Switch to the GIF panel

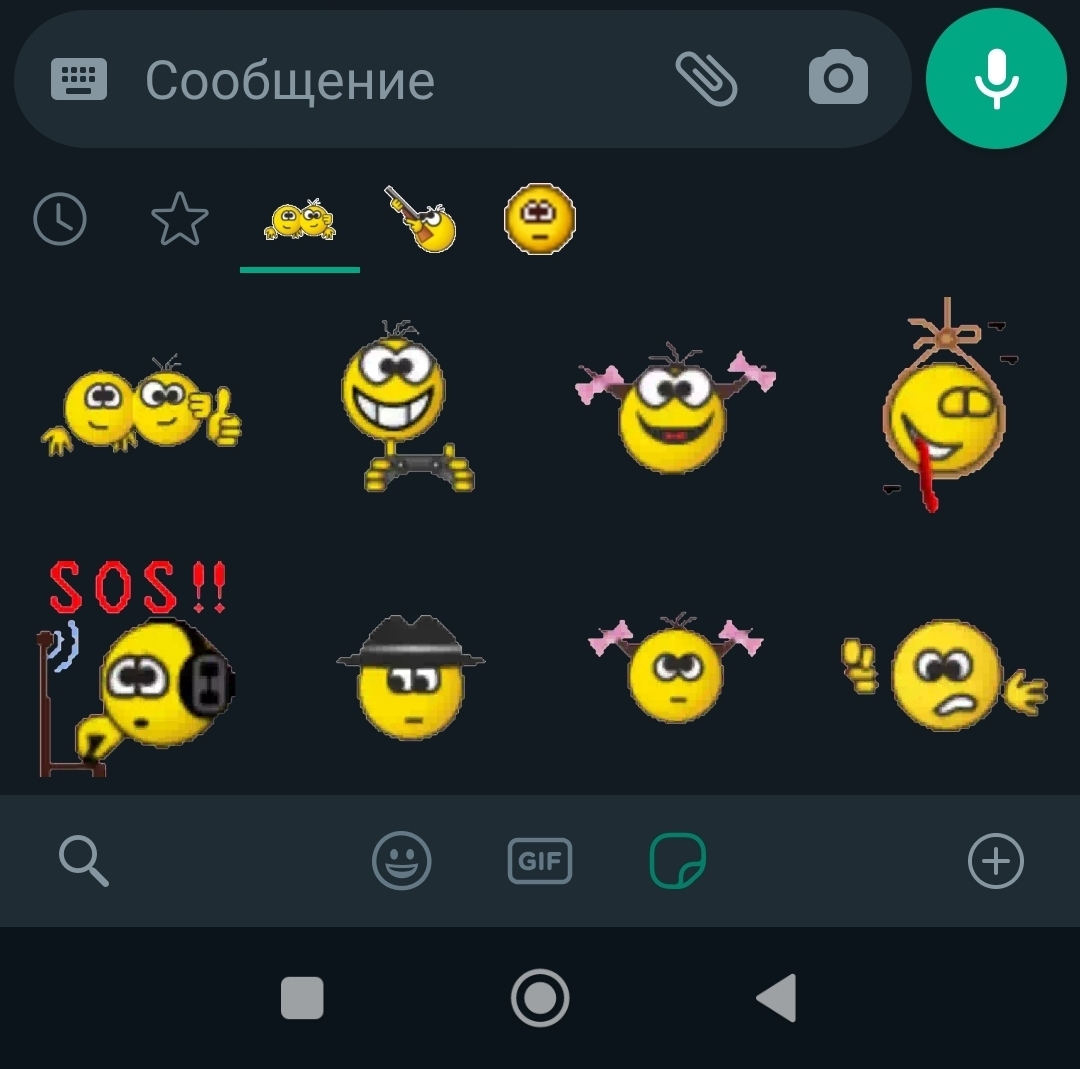click(x=540, y=861)
